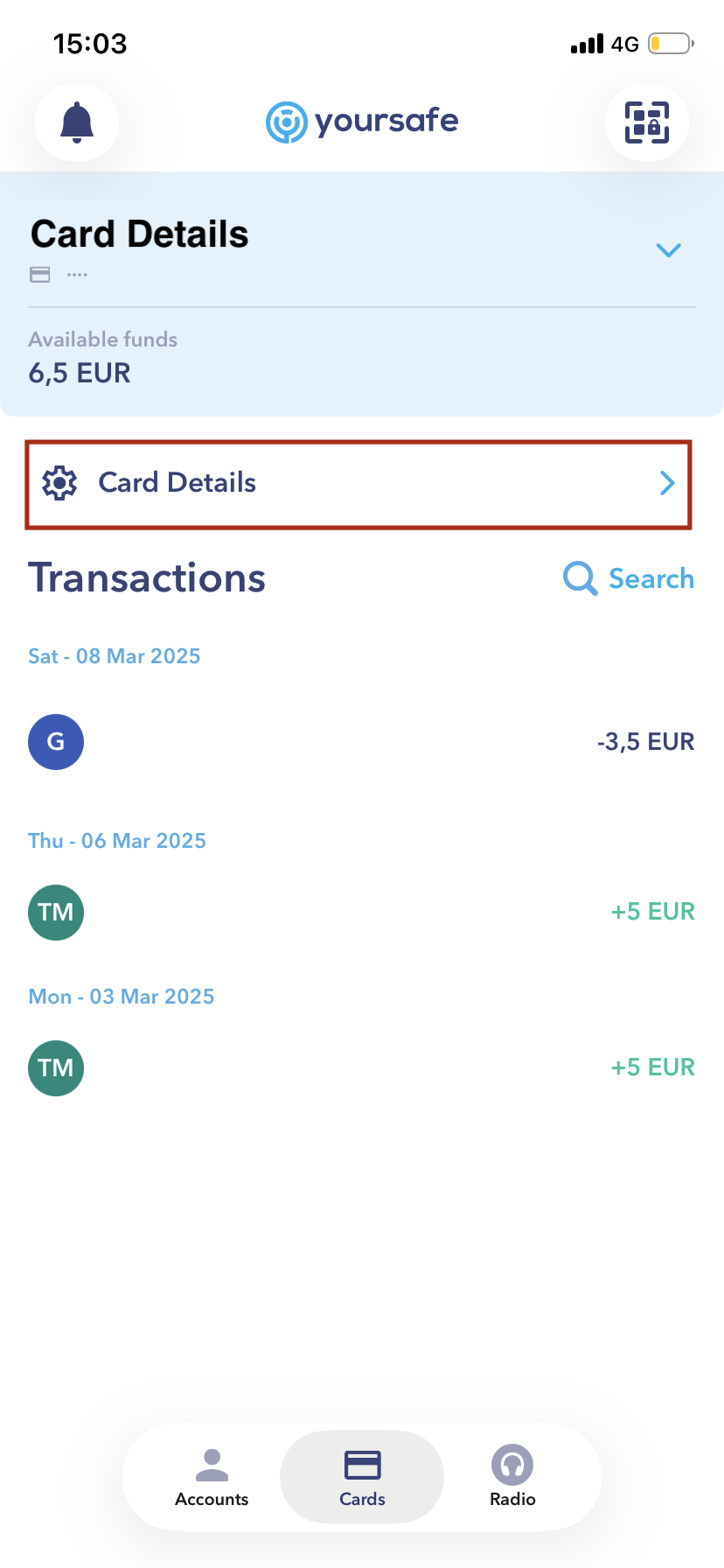This screenshot has width=724, height=1568.
Task: Click the gear icon on Card Details row
Action: pyautogui.click(x=60, y=483)
